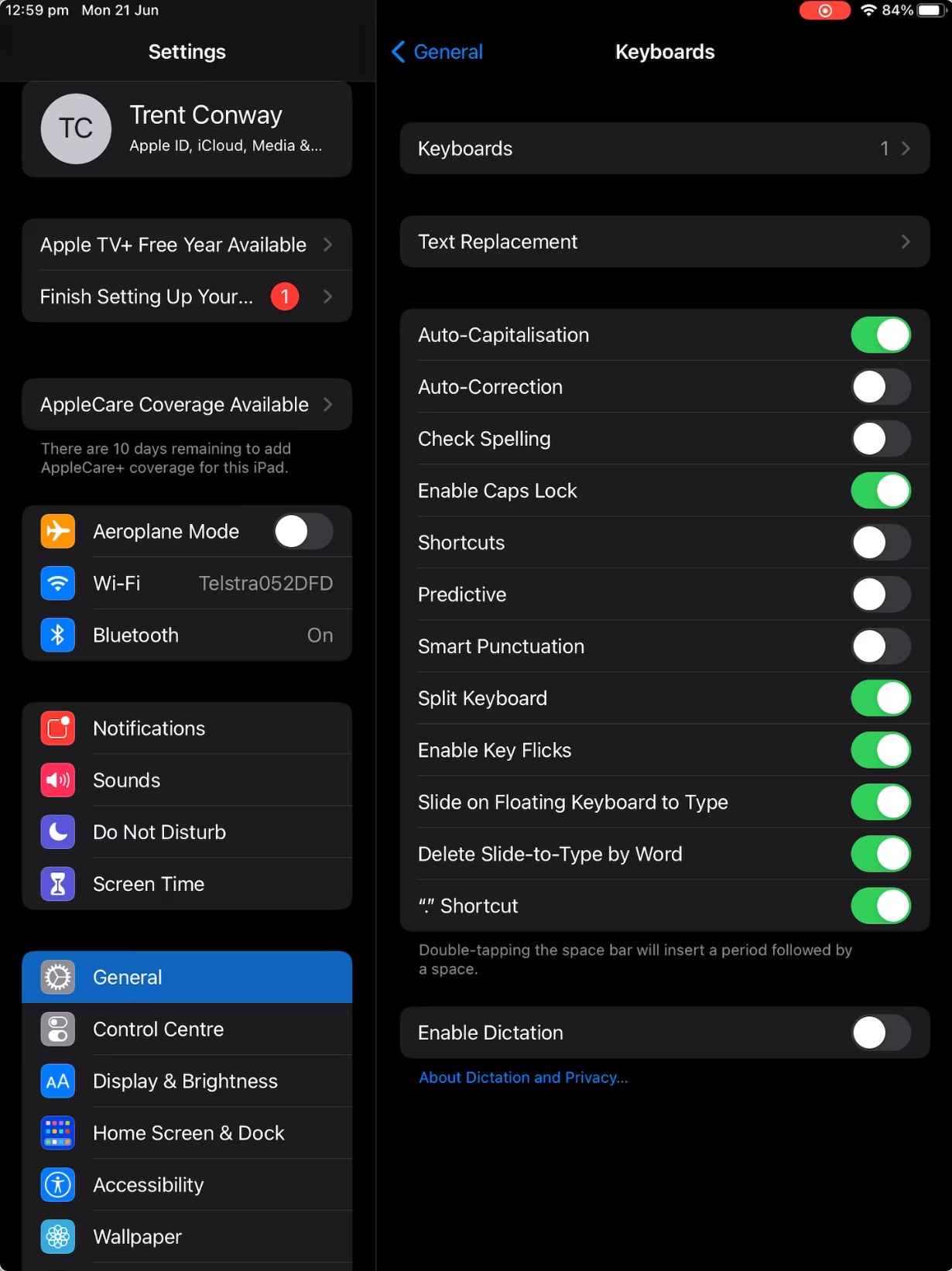
Task: Go back to General settings
Action: (x=438, y=52)
